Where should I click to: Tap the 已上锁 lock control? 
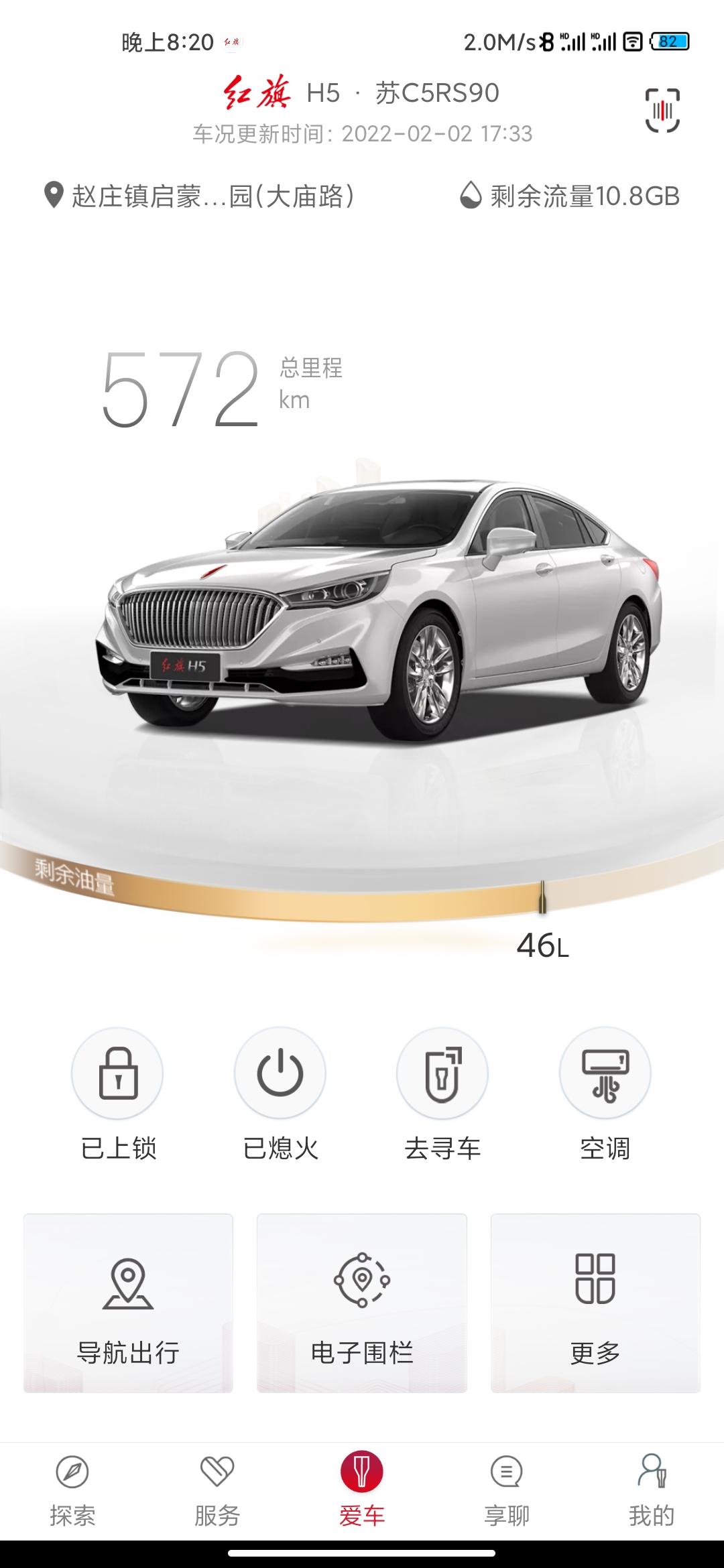(118, 1073)
